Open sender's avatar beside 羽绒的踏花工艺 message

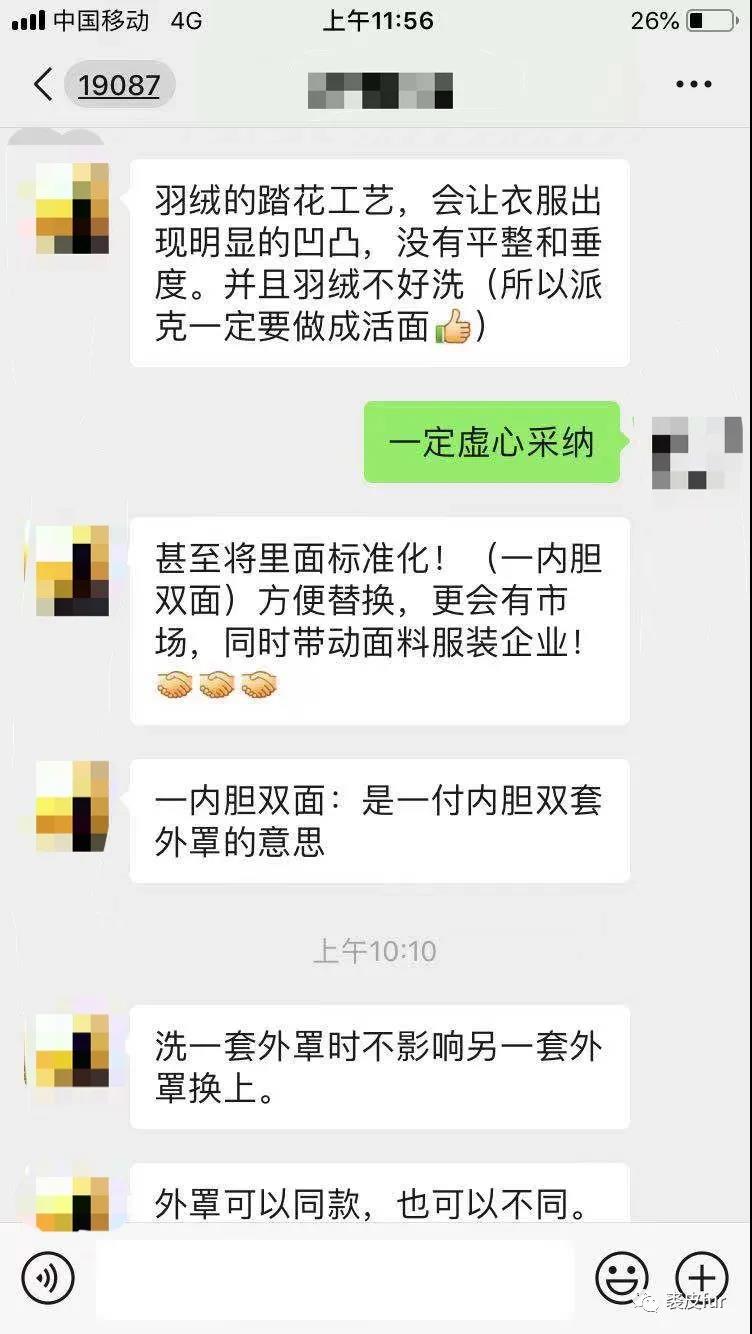72,208
